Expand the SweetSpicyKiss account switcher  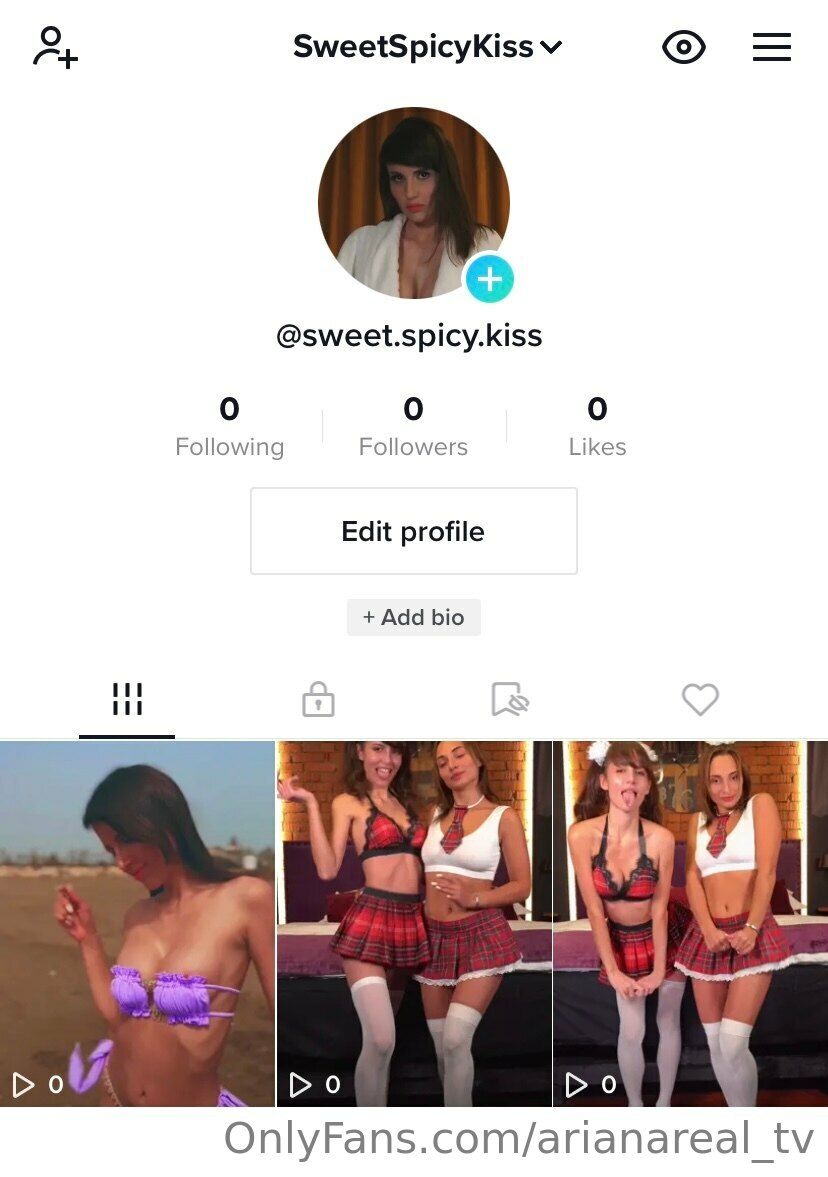pos(427,47)
